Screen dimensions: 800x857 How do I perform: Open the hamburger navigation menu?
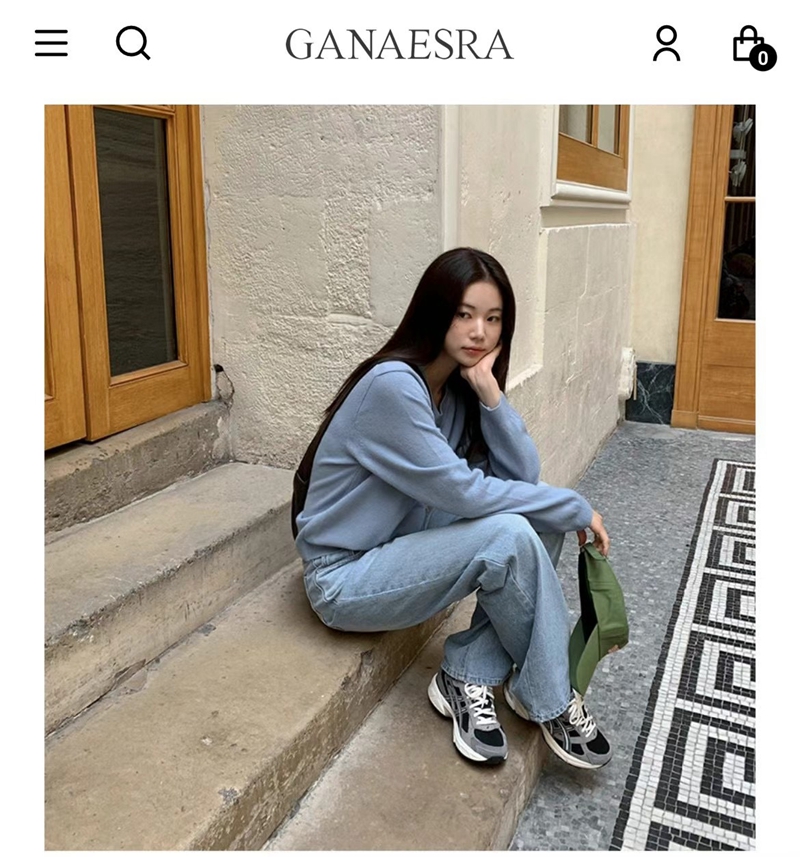click(x=51, y=43)
